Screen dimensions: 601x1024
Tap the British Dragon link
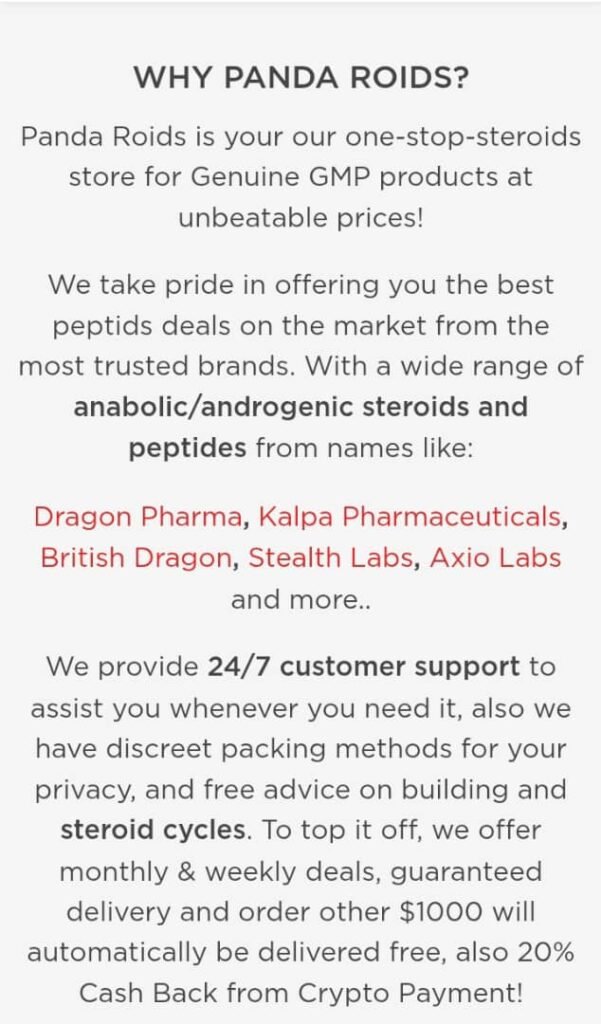tap(135, 558)
